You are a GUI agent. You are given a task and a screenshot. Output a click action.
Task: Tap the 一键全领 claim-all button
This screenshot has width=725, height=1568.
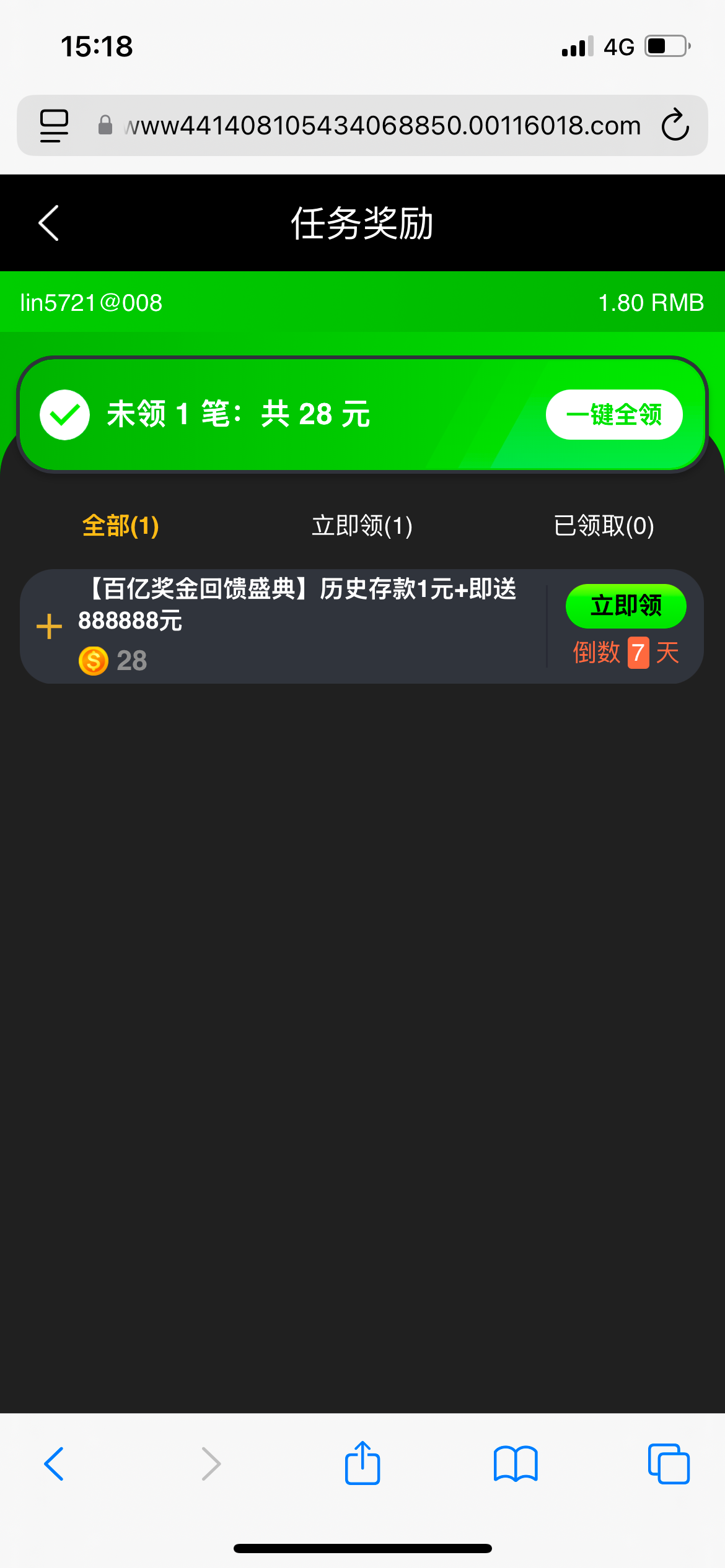pyautogui.click(x=613, y=414)
